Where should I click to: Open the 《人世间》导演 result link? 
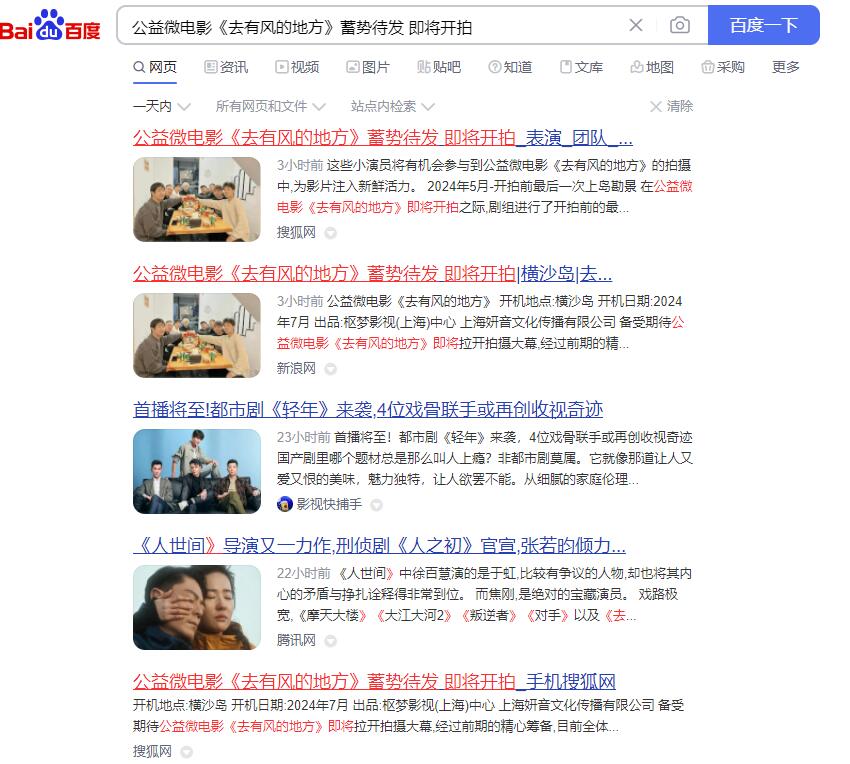(x=379, y=546)
